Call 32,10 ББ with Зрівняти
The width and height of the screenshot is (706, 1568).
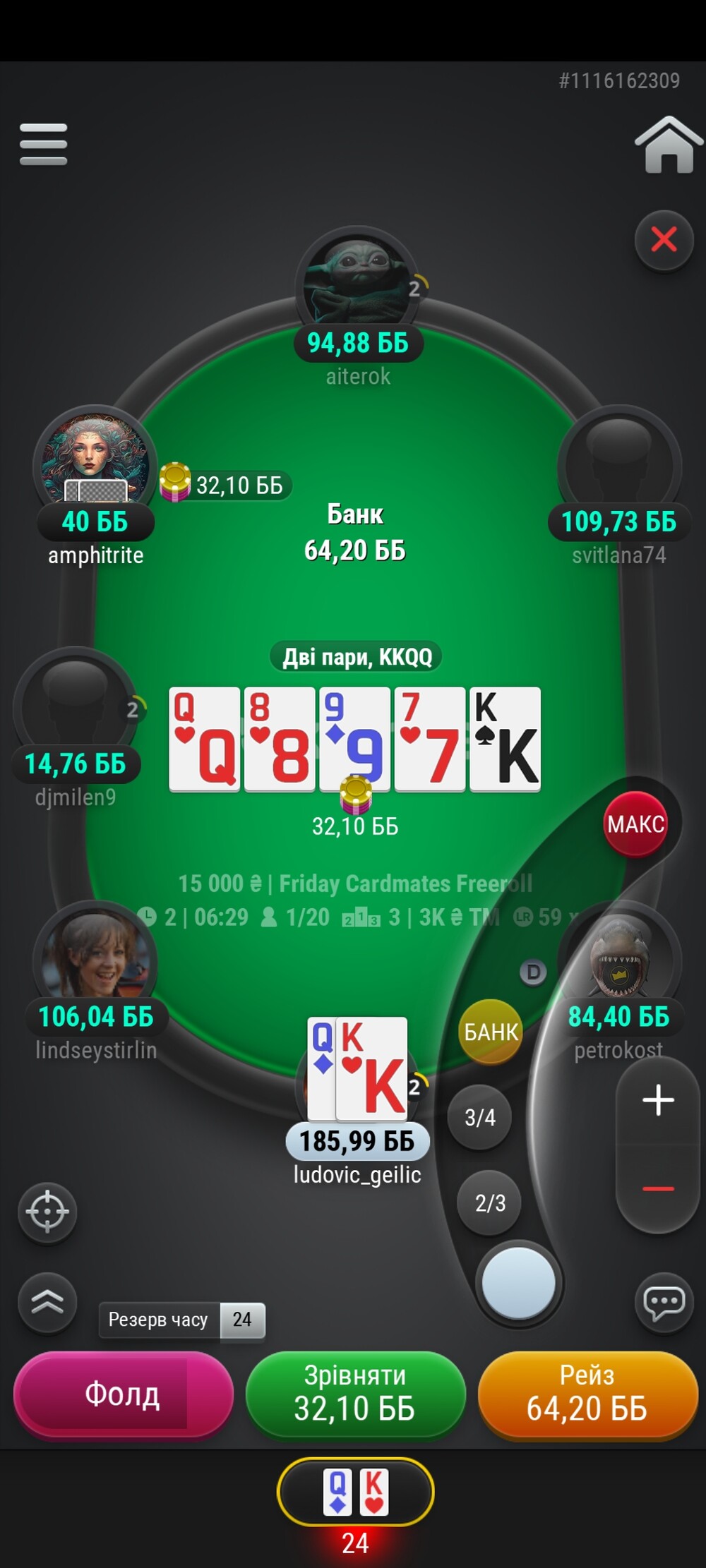(x=355, y=1394)
